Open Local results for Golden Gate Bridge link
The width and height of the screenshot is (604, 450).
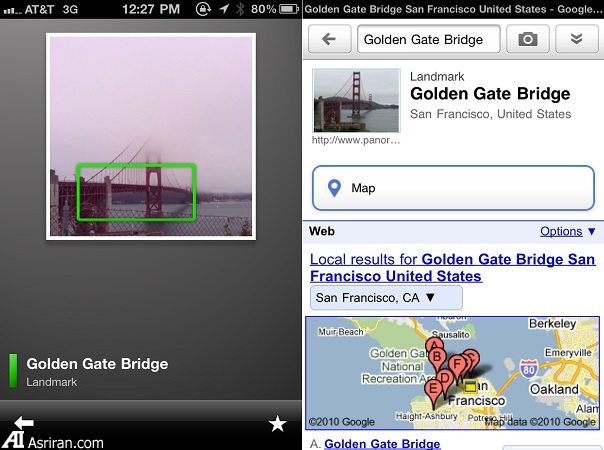[453, 267]
